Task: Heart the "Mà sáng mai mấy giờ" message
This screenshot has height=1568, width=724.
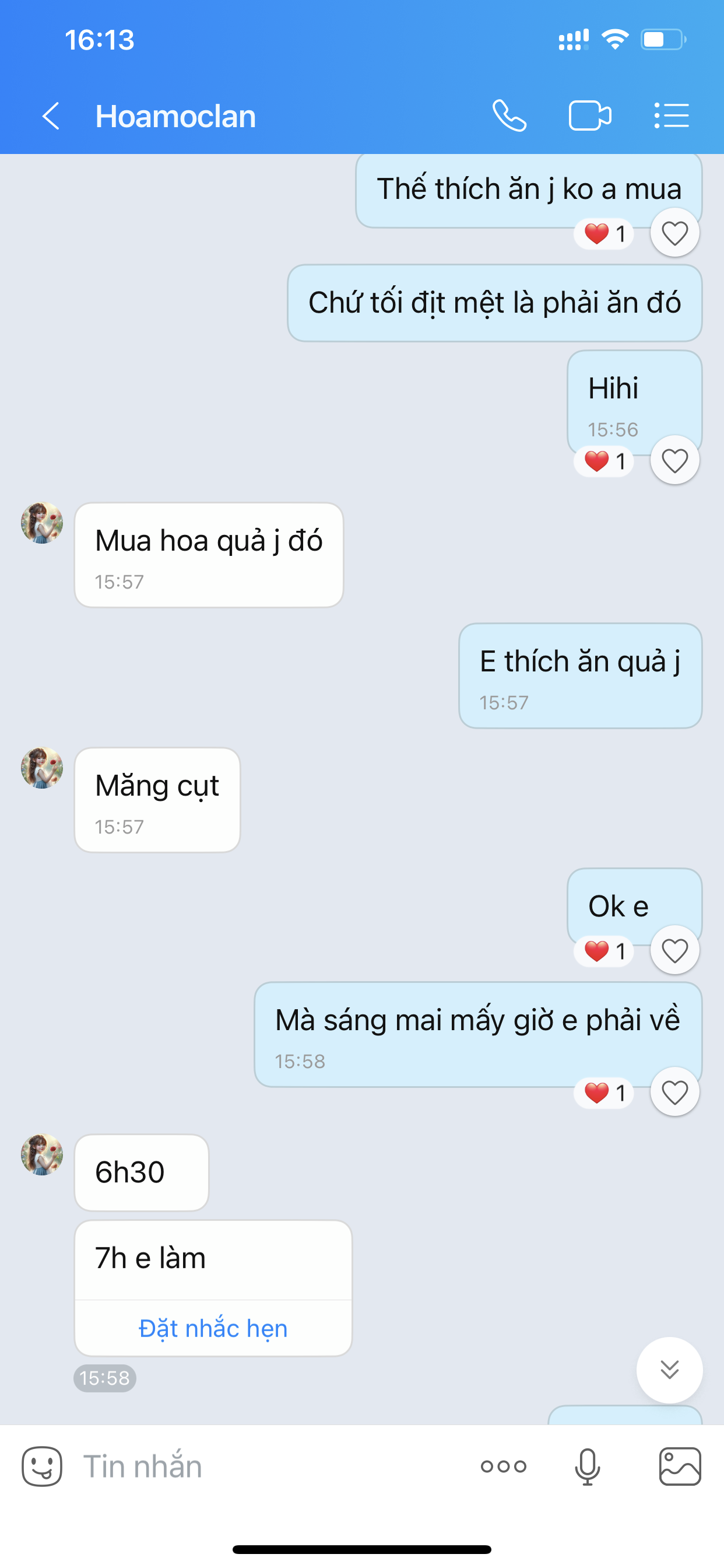Action: [x=674, y=1093]
